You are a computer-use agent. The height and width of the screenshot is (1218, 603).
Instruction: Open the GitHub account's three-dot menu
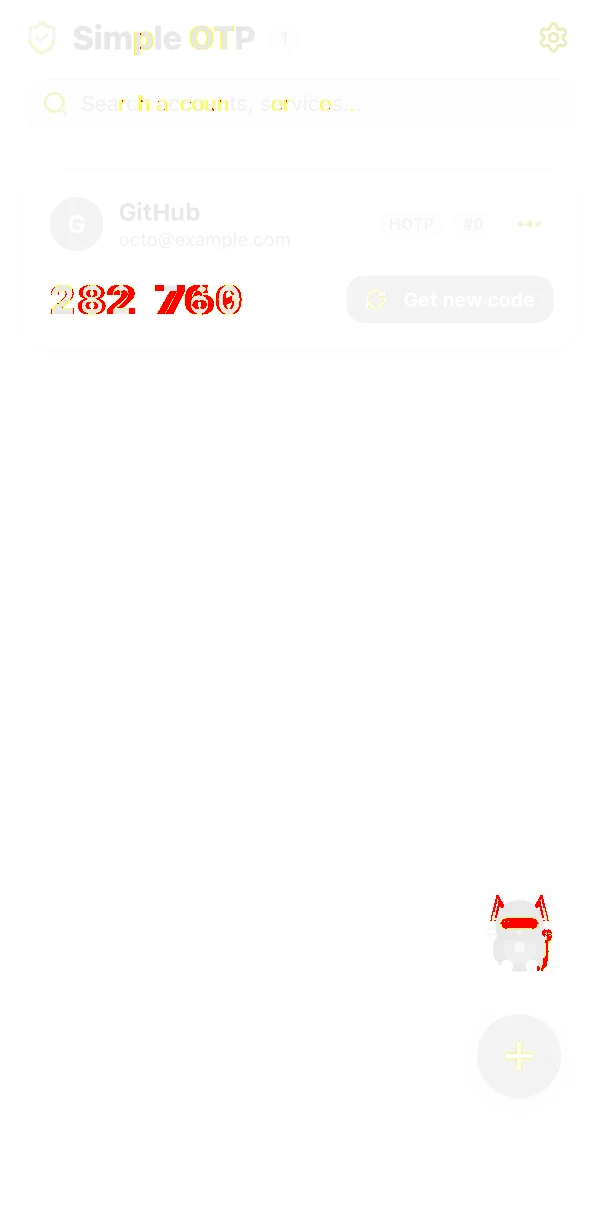pos(529,224)
